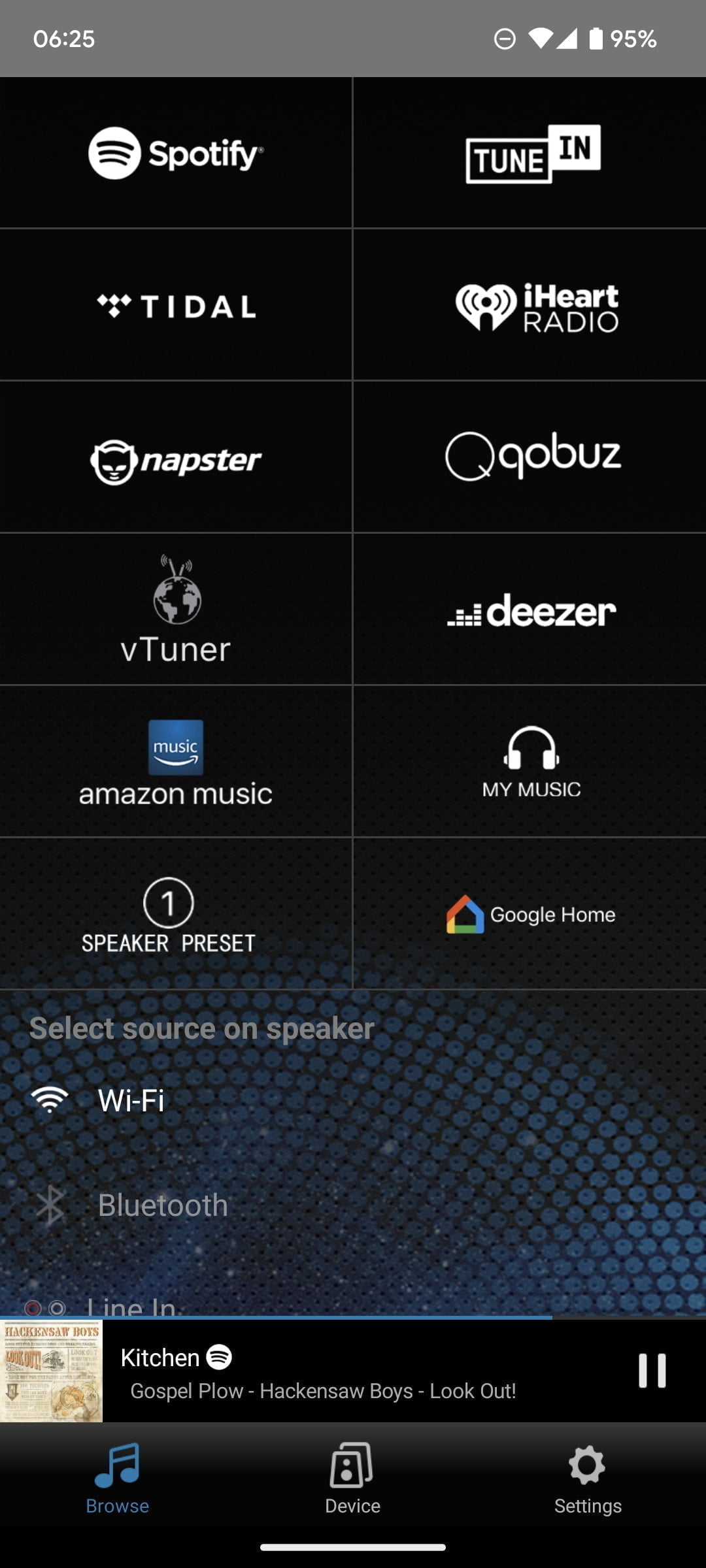Launch Amazon Music
The width and height of the screenshot is (706, 1568).
tap(176, 762)
